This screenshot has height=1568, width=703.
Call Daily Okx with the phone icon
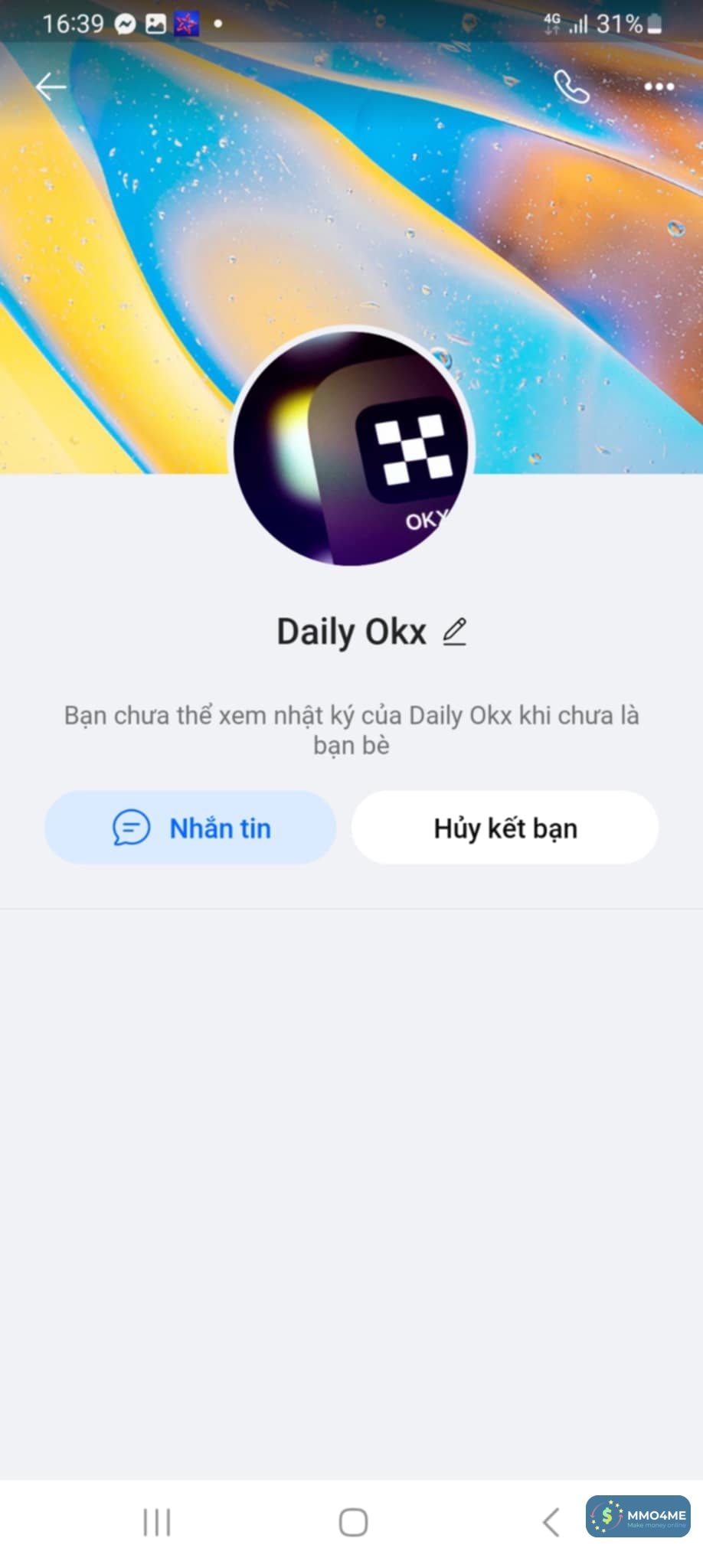(571, 87)
